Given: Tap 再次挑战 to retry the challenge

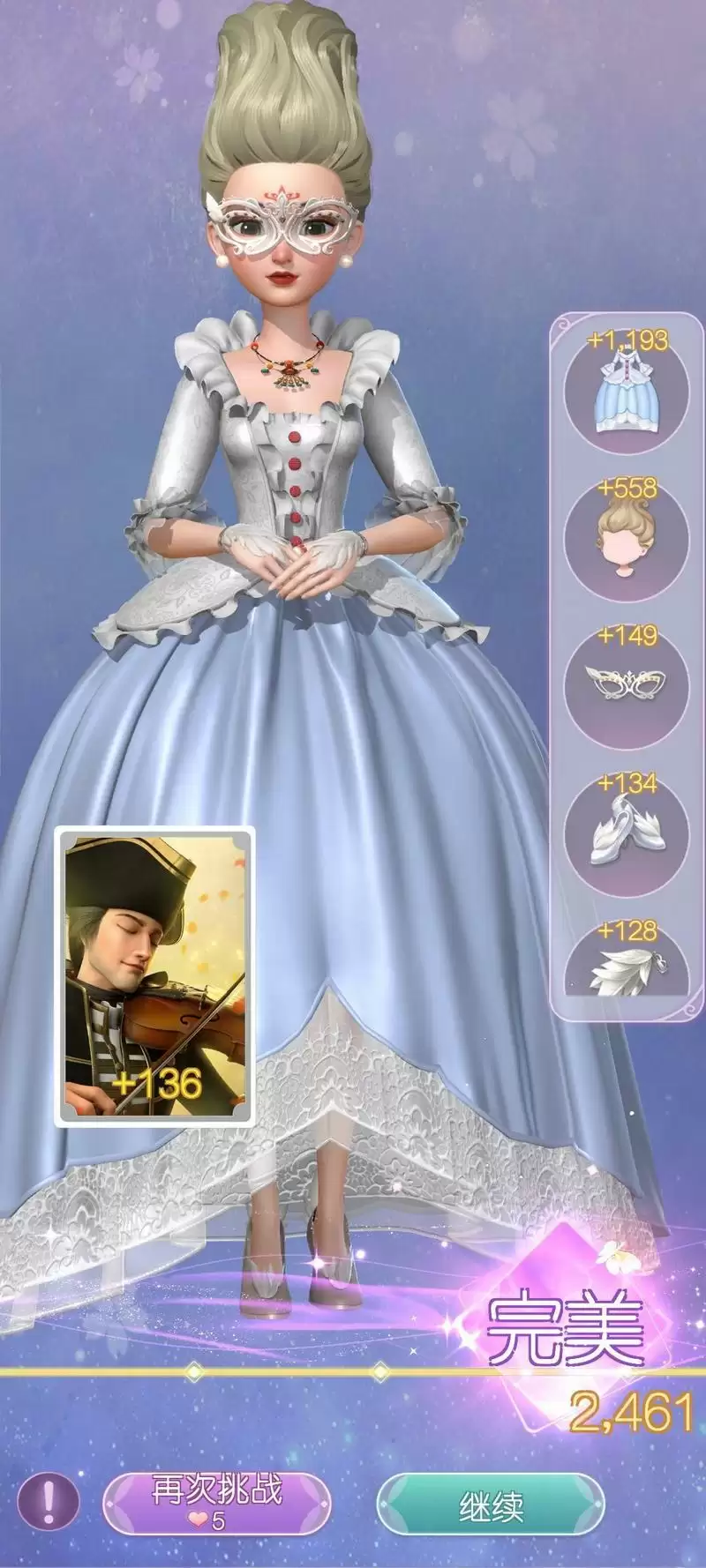Looking at the screenshot, I should point(216,1504).
